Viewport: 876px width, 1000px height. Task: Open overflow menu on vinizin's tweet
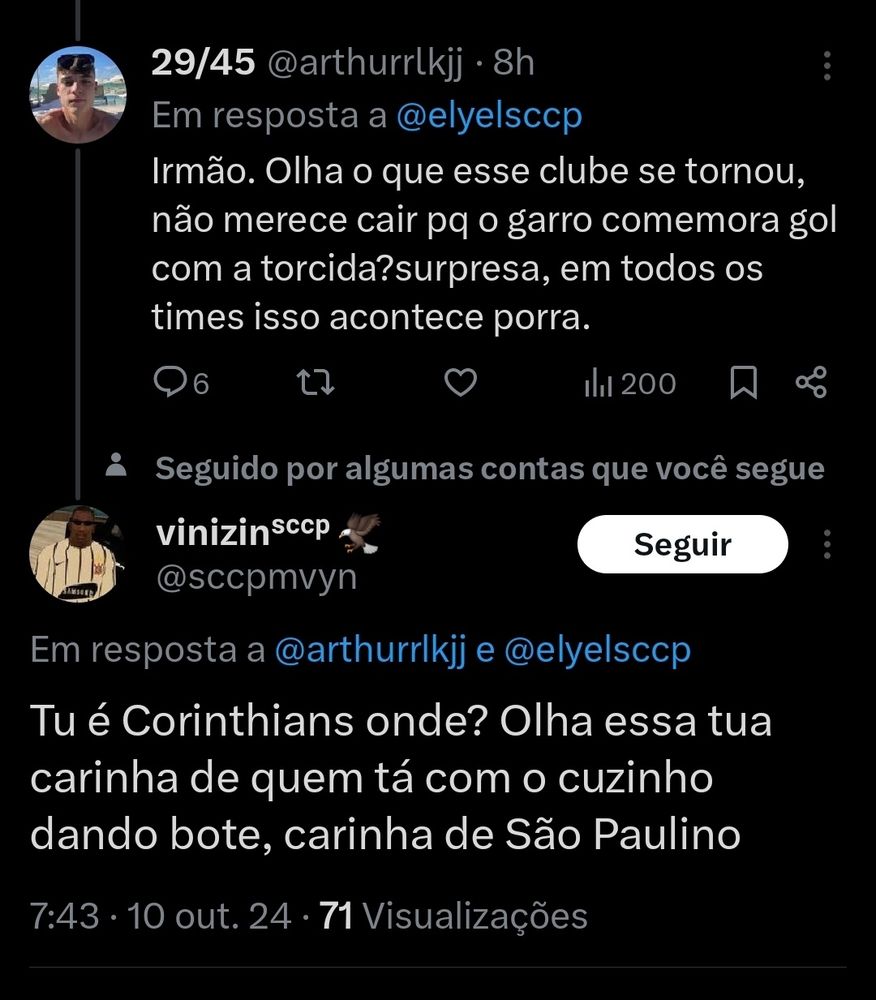pyautogui.click(x=827, y=545)
